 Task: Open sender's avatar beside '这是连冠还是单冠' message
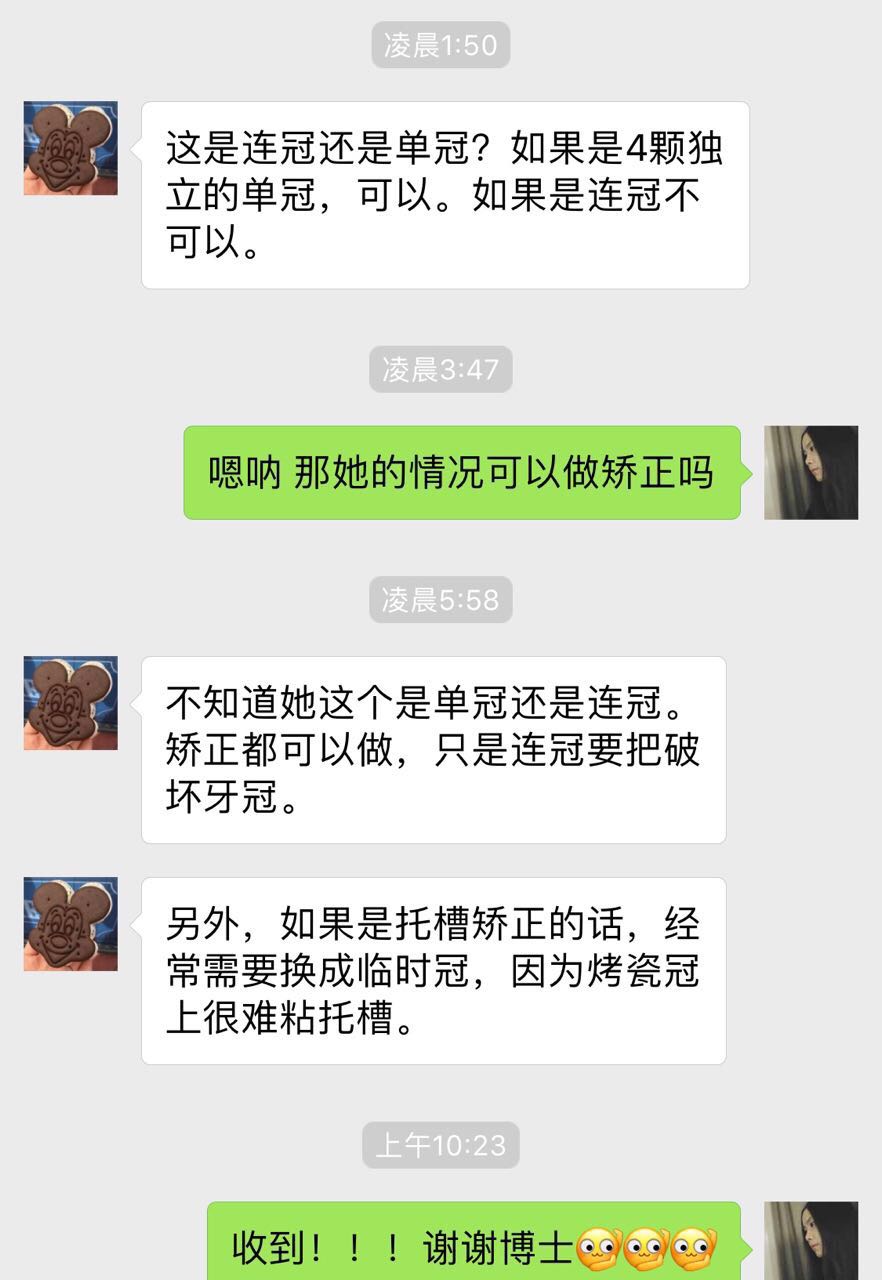[x=70, y=148]
